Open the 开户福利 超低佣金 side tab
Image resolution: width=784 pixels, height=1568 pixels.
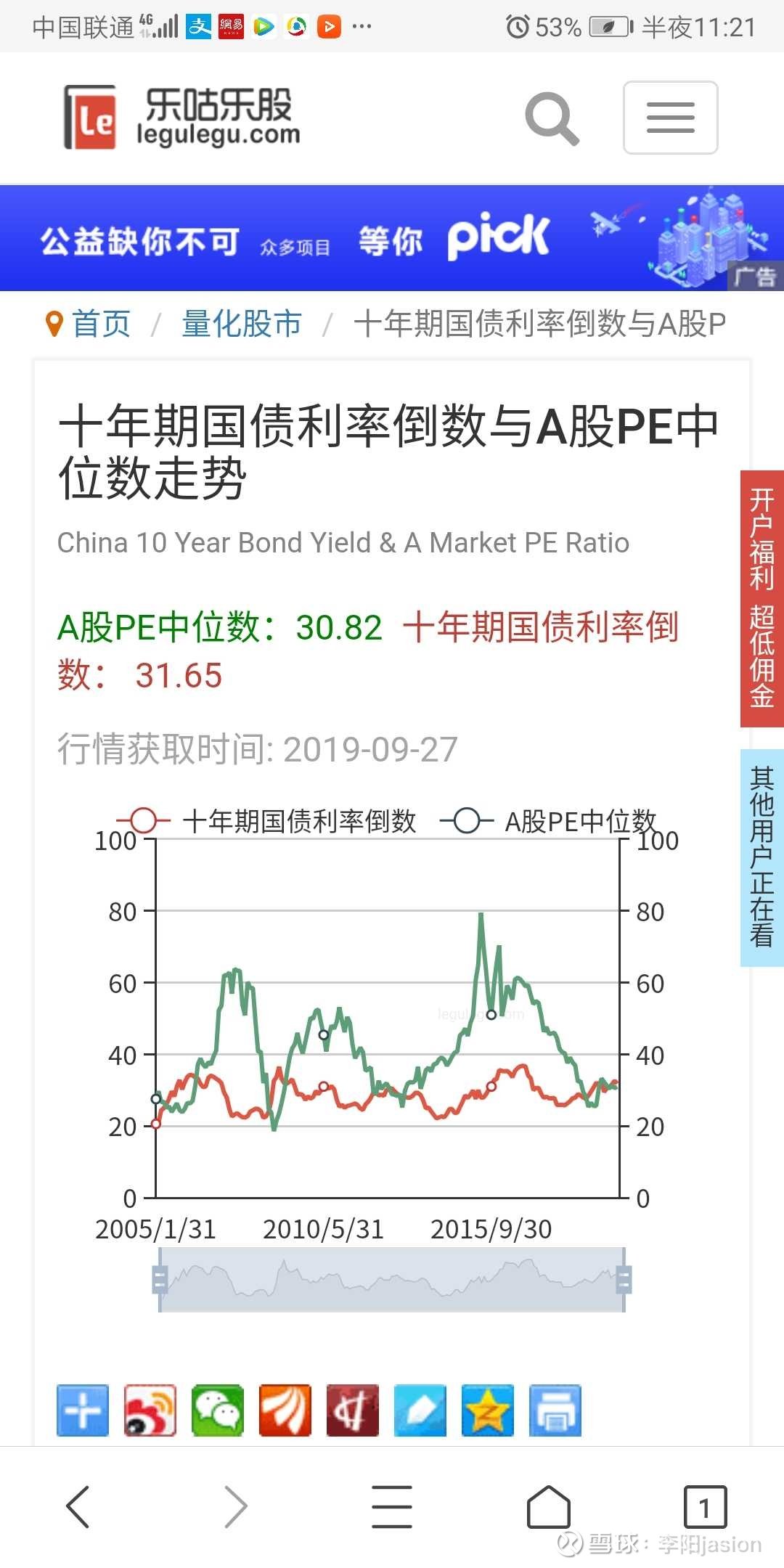[x=761, y=598]
